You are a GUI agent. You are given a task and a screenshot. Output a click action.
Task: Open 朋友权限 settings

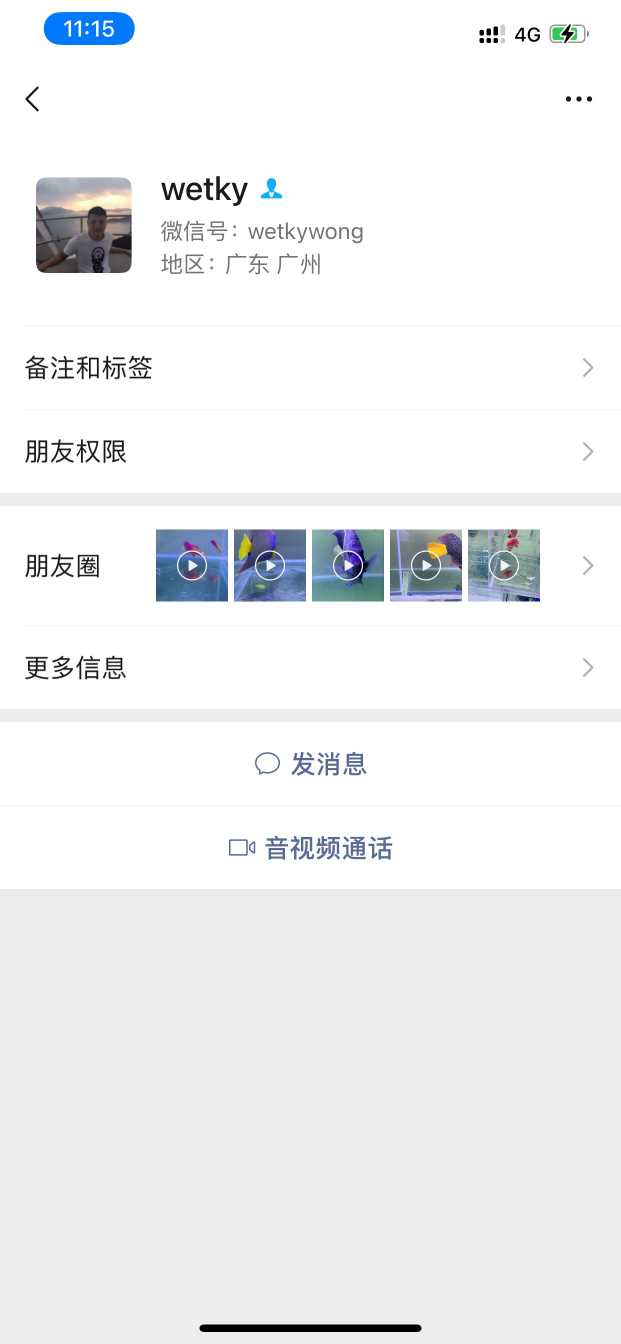310,452
